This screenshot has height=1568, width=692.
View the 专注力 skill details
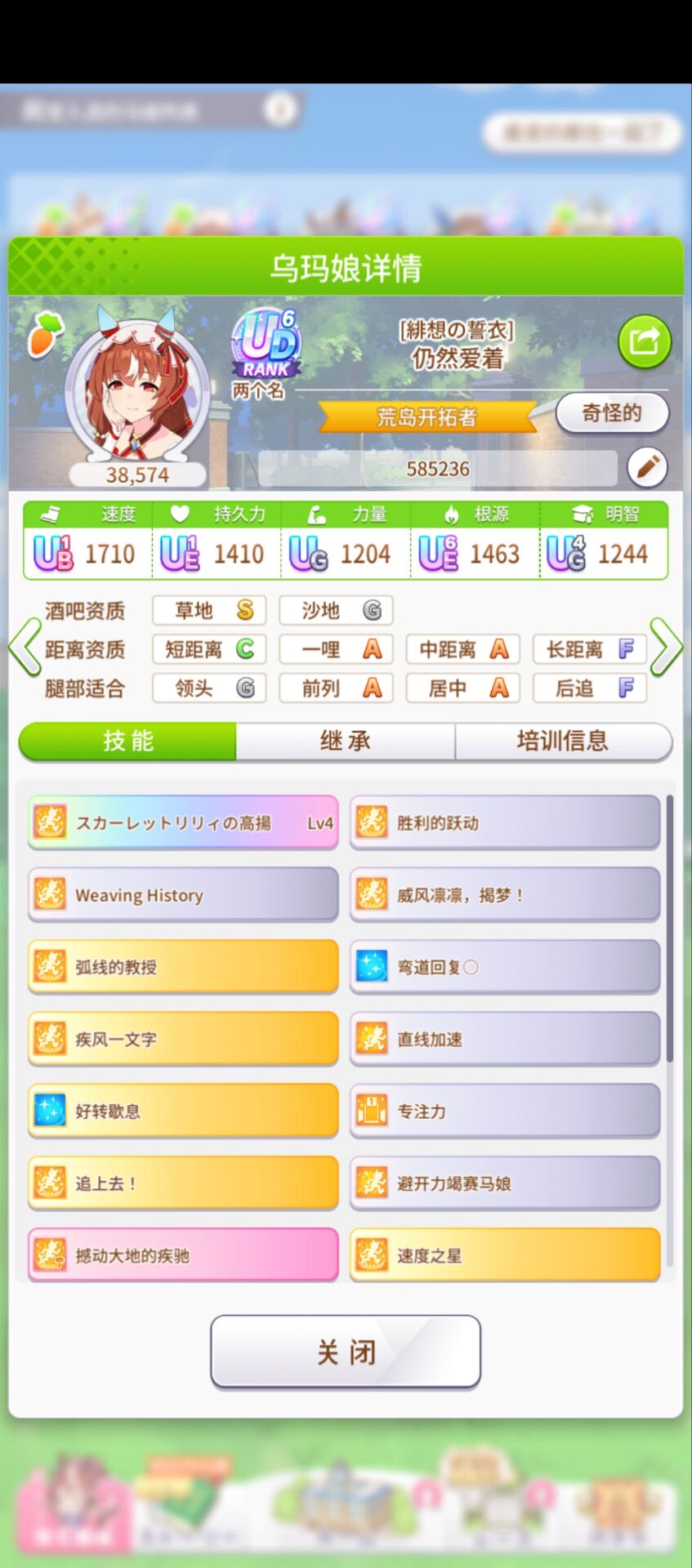tap(504, 1111)
